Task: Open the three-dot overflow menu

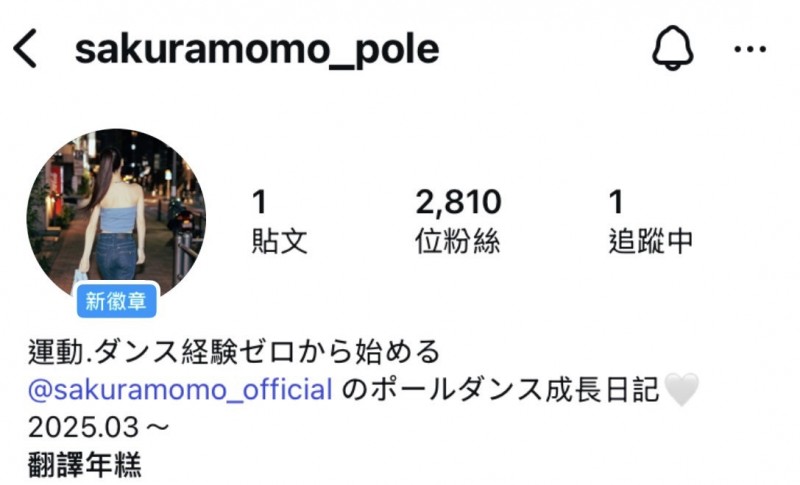Action: (x=749, y=49)
